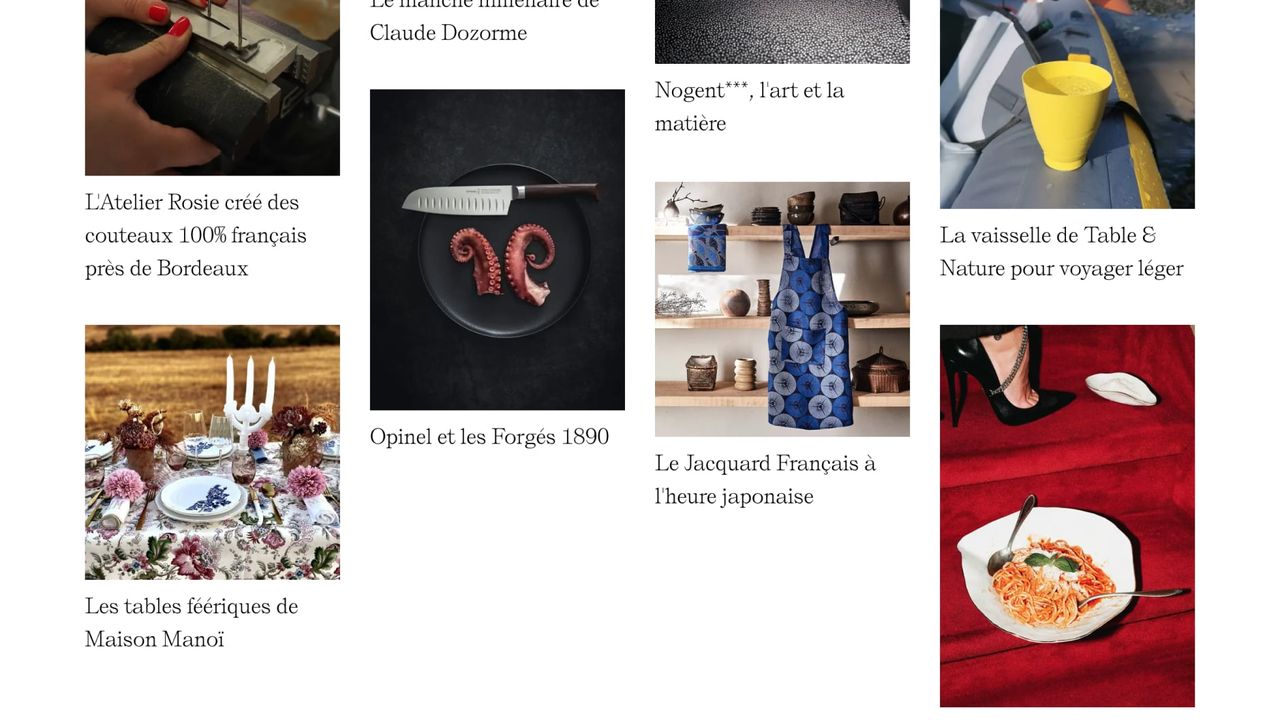Read Les tables féériques de Maison Manoï
This screenshot has height=720, width=1280.
(x=191, y=622)
